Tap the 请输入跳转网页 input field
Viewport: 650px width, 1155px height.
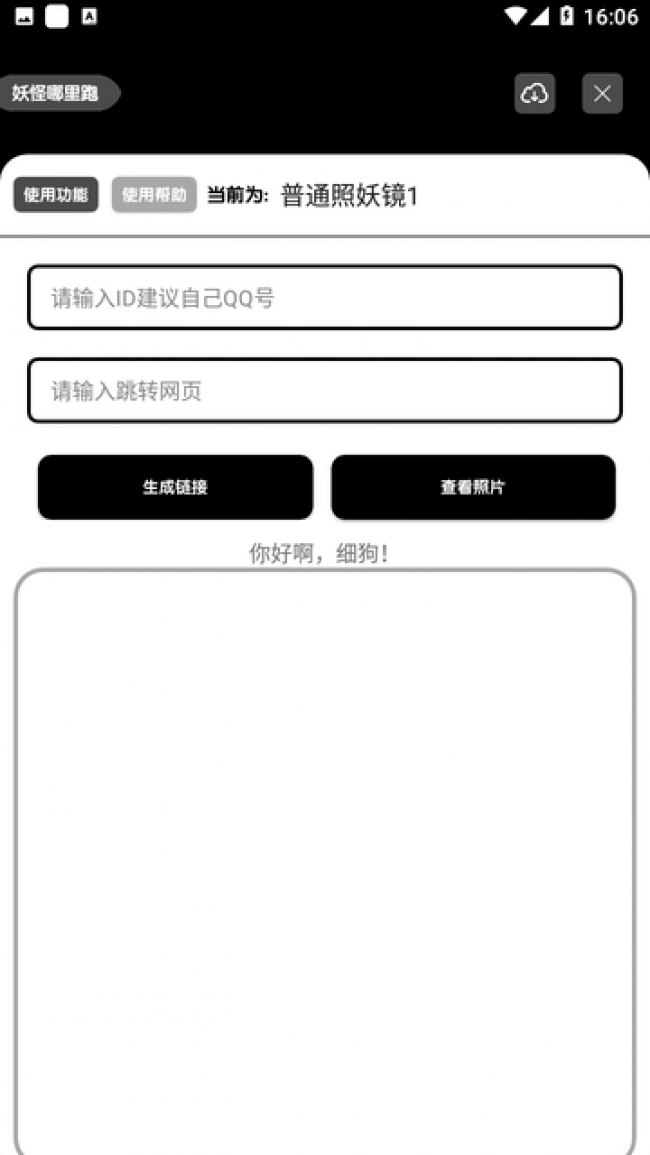pos(325,391)
